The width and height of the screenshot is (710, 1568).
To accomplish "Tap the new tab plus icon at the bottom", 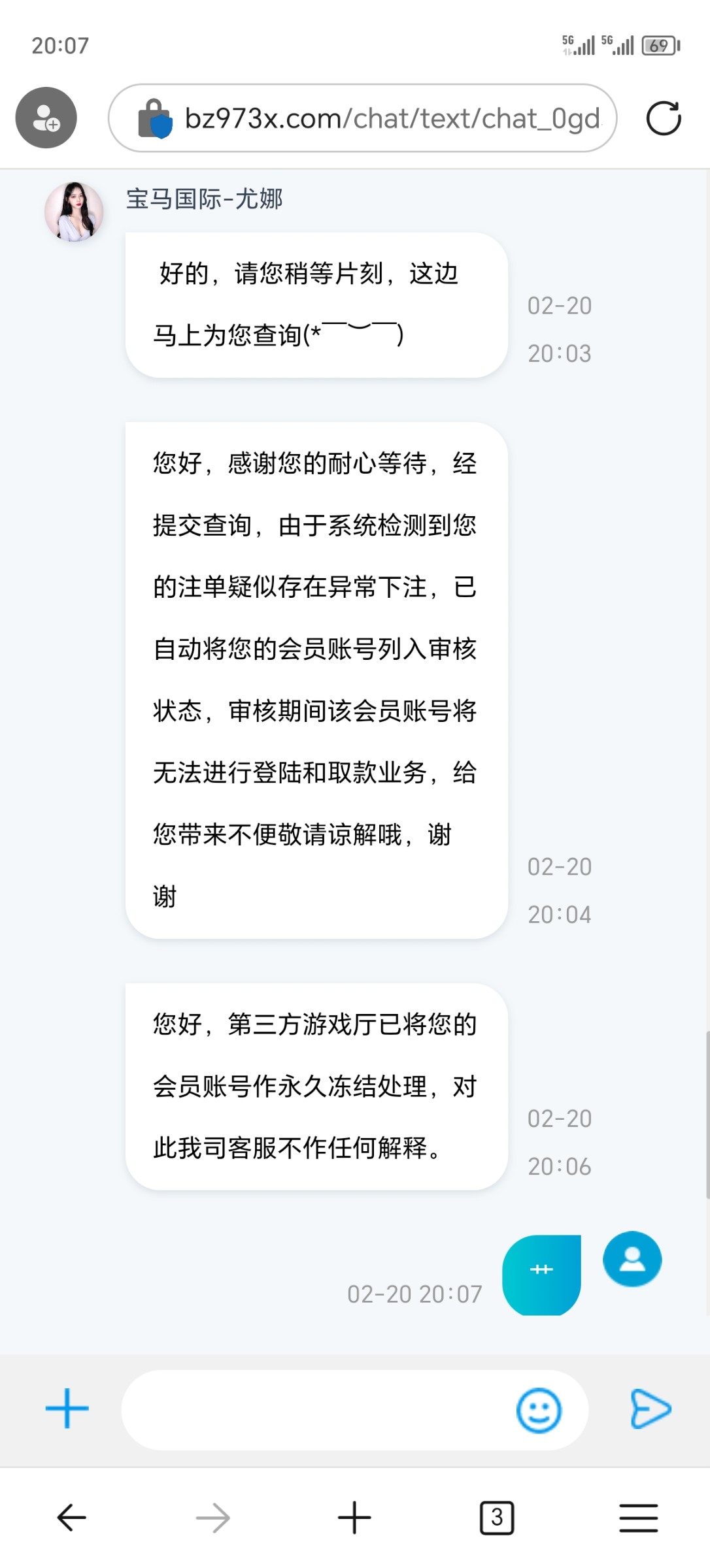I will point(354,1518).
